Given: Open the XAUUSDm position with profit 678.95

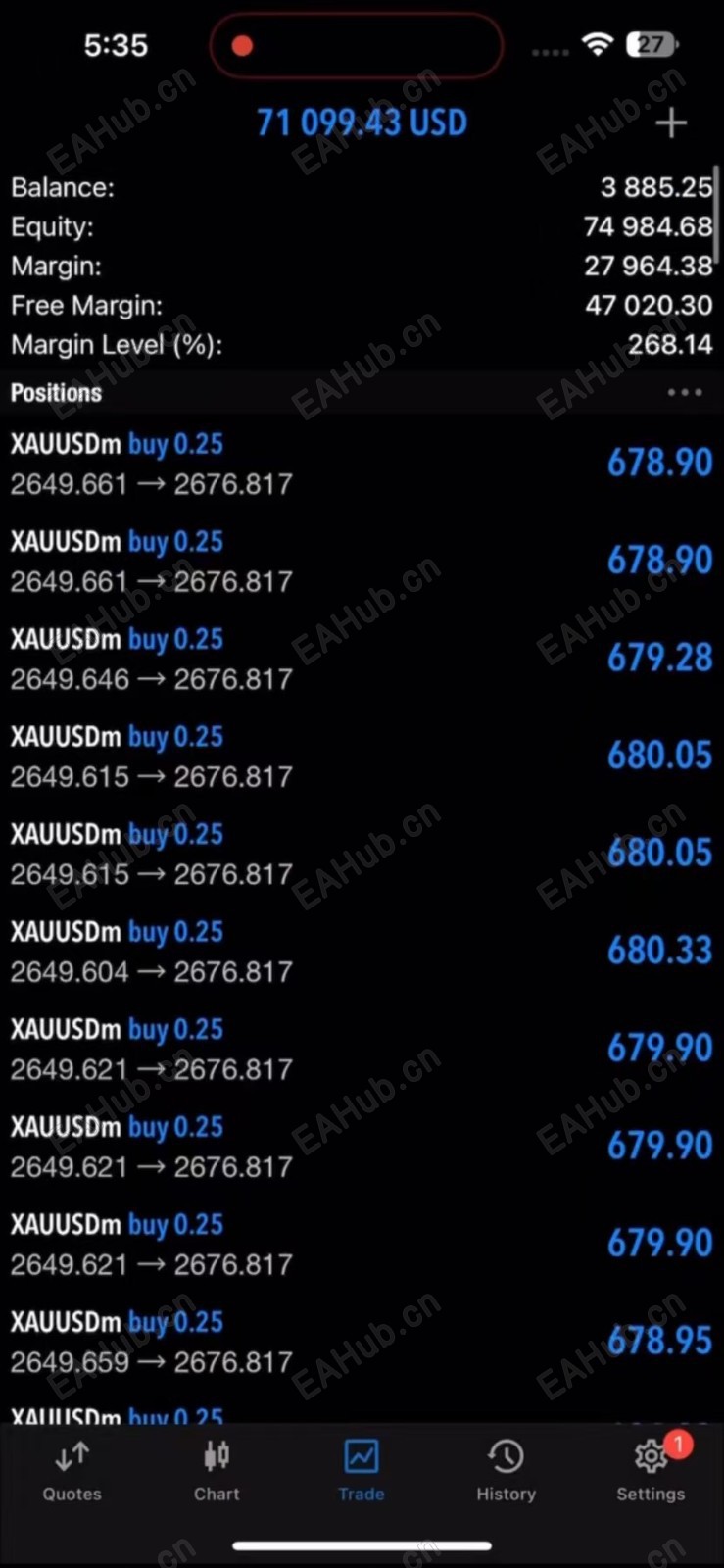Looking at the screenshot, I should point(362,1342).
